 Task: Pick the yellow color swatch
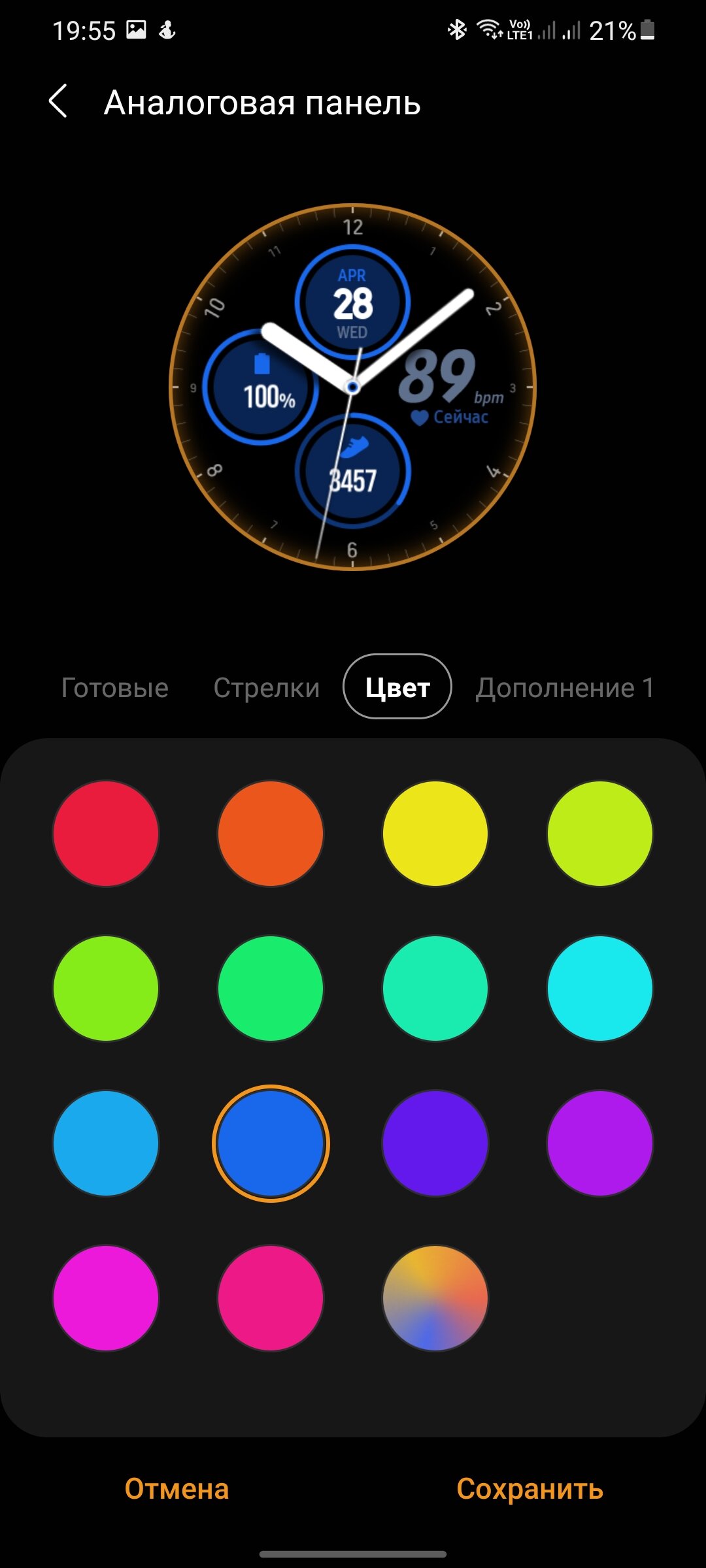pyautogui.click(x=435, y=833)
